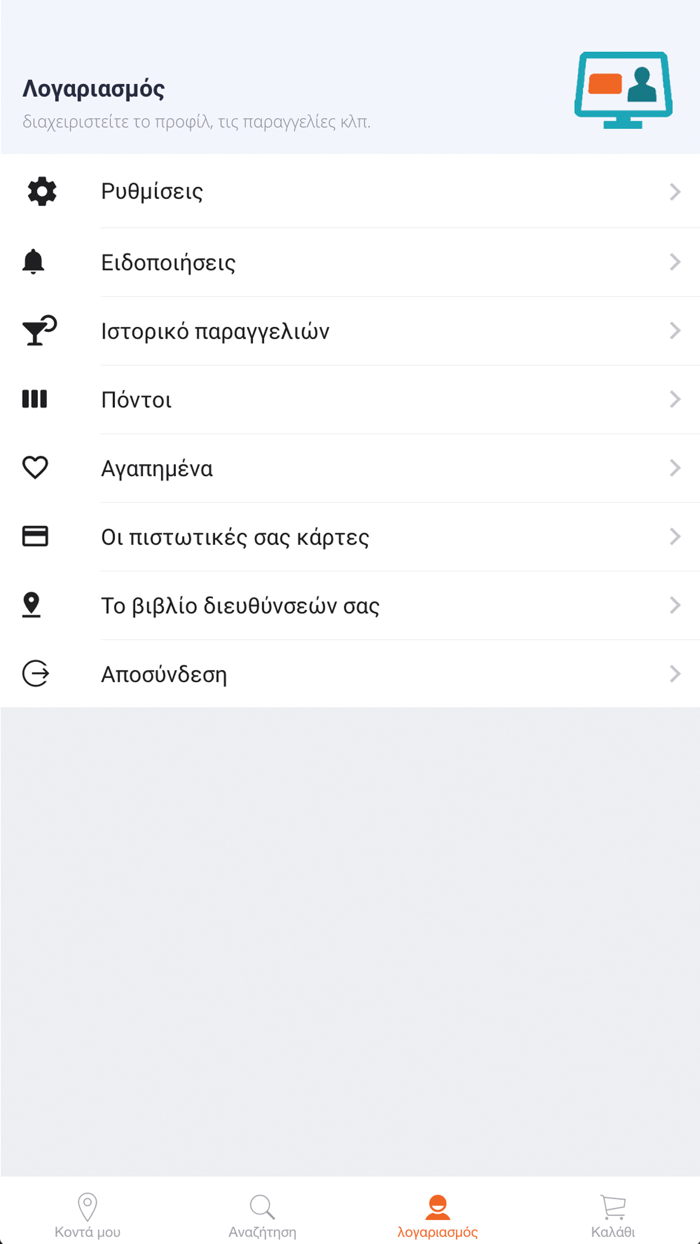The width and height of the screenshot is (700, 1244).
Task: Open Οι πιστωτικές σας κάρτες
Action: [350, 537]
